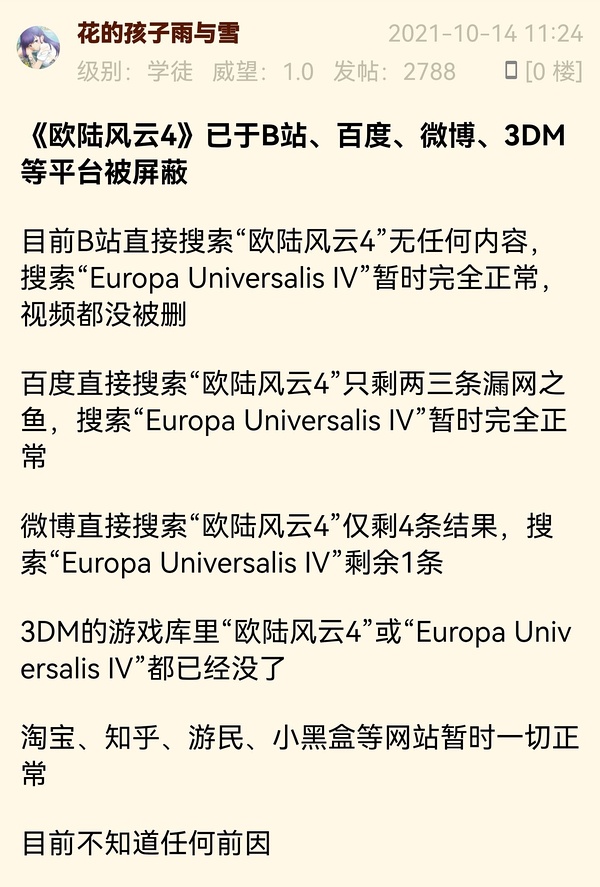Open the profile via username 花的孩子雨与雪
600x887 pixels.
(x=158, y=33)
